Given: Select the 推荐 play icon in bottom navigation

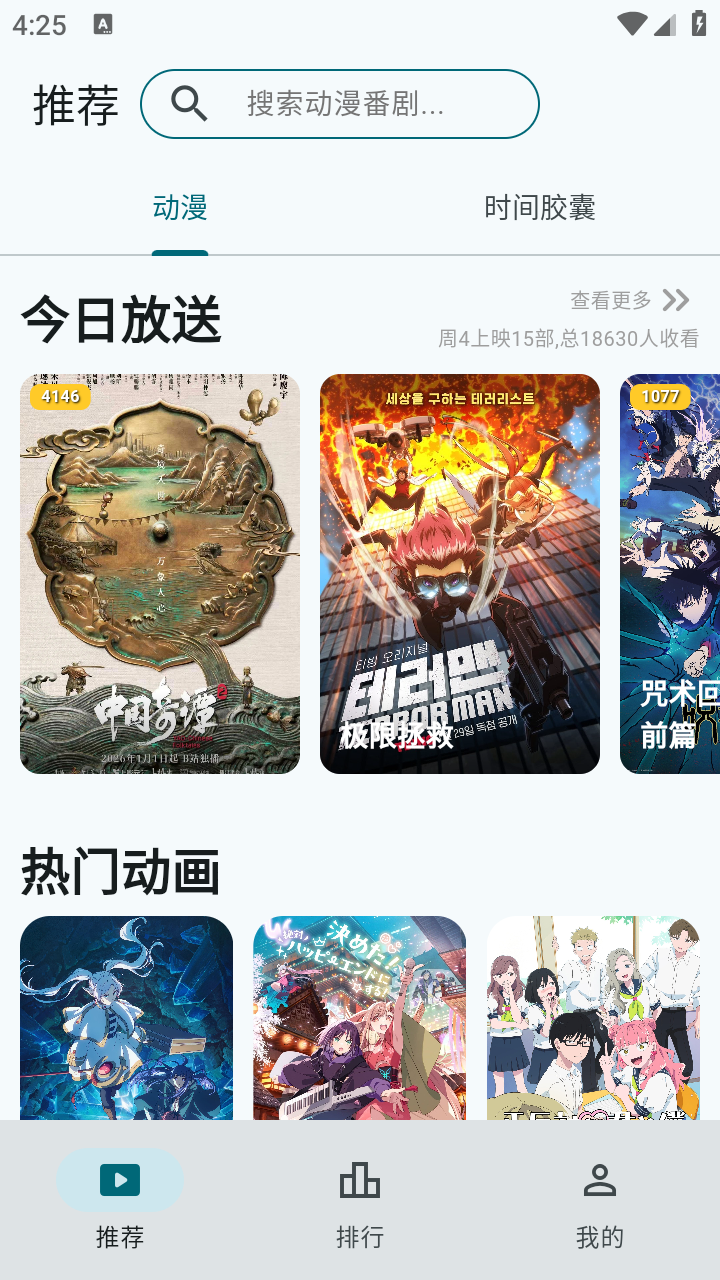Looking at the screenshot, I should 120,1179.
